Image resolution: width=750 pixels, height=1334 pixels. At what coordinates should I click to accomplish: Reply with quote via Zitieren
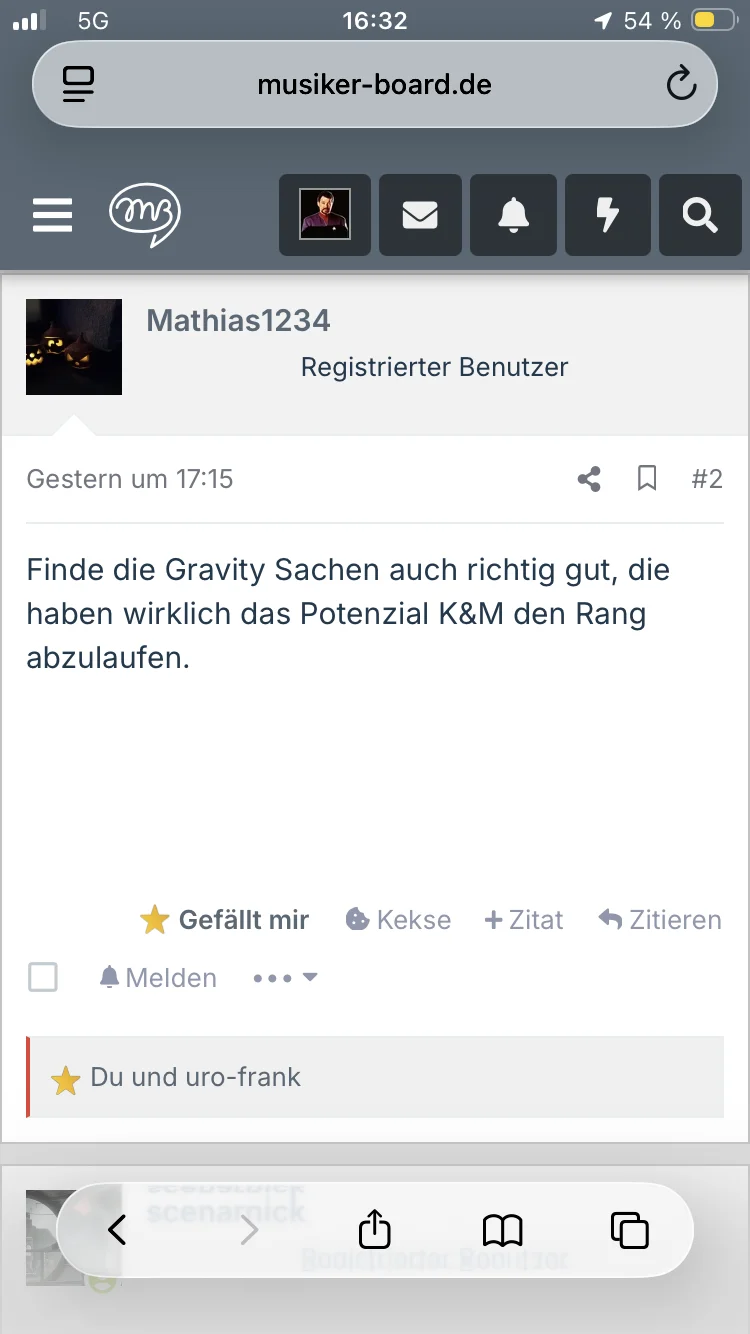[x=660, y=920]
